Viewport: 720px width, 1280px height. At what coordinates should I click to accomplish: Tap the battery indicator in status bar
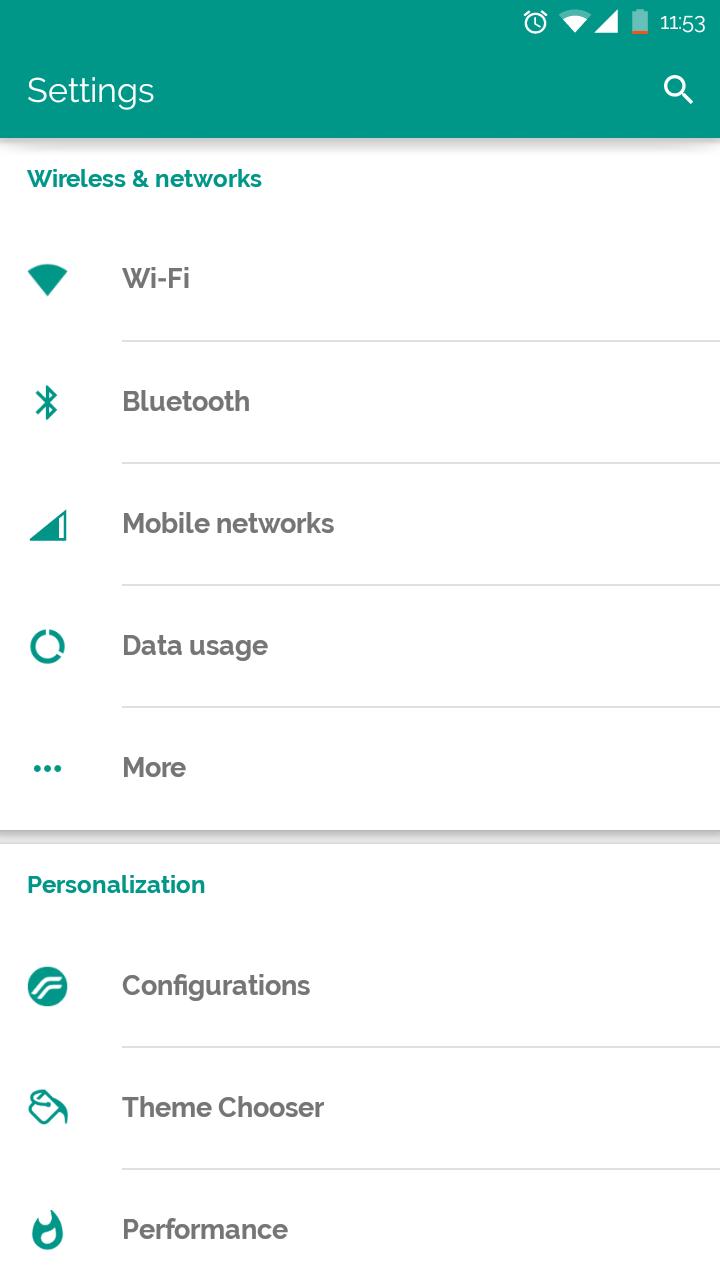pos(641,20)
